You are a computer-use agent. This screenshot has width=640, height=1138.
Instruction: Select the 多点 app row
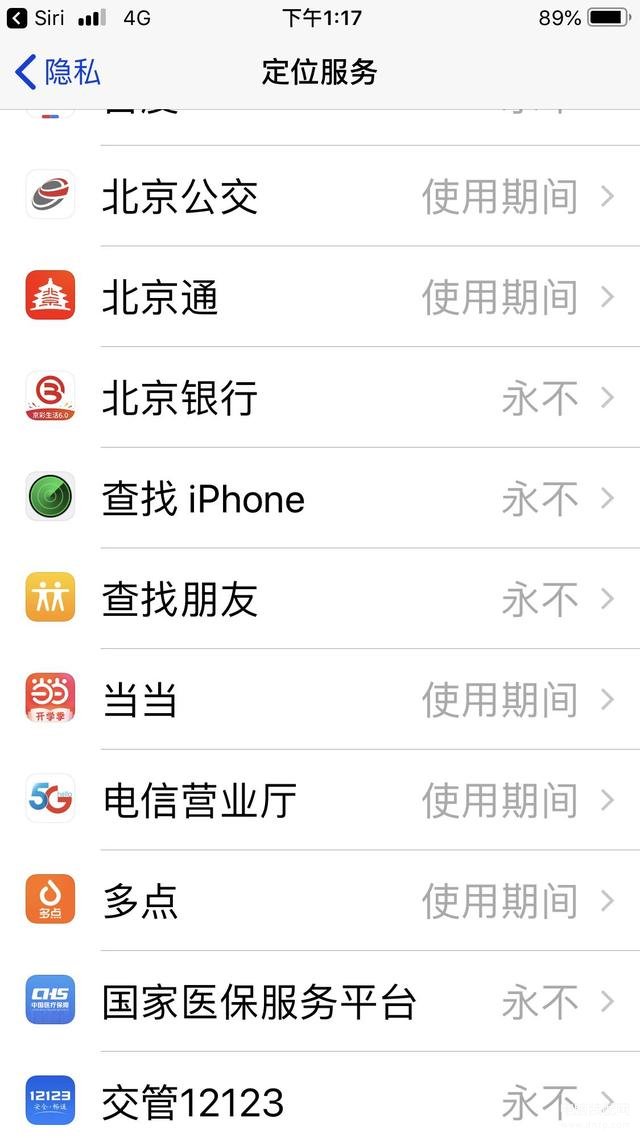pyautogui.click(x=320, y=900)
